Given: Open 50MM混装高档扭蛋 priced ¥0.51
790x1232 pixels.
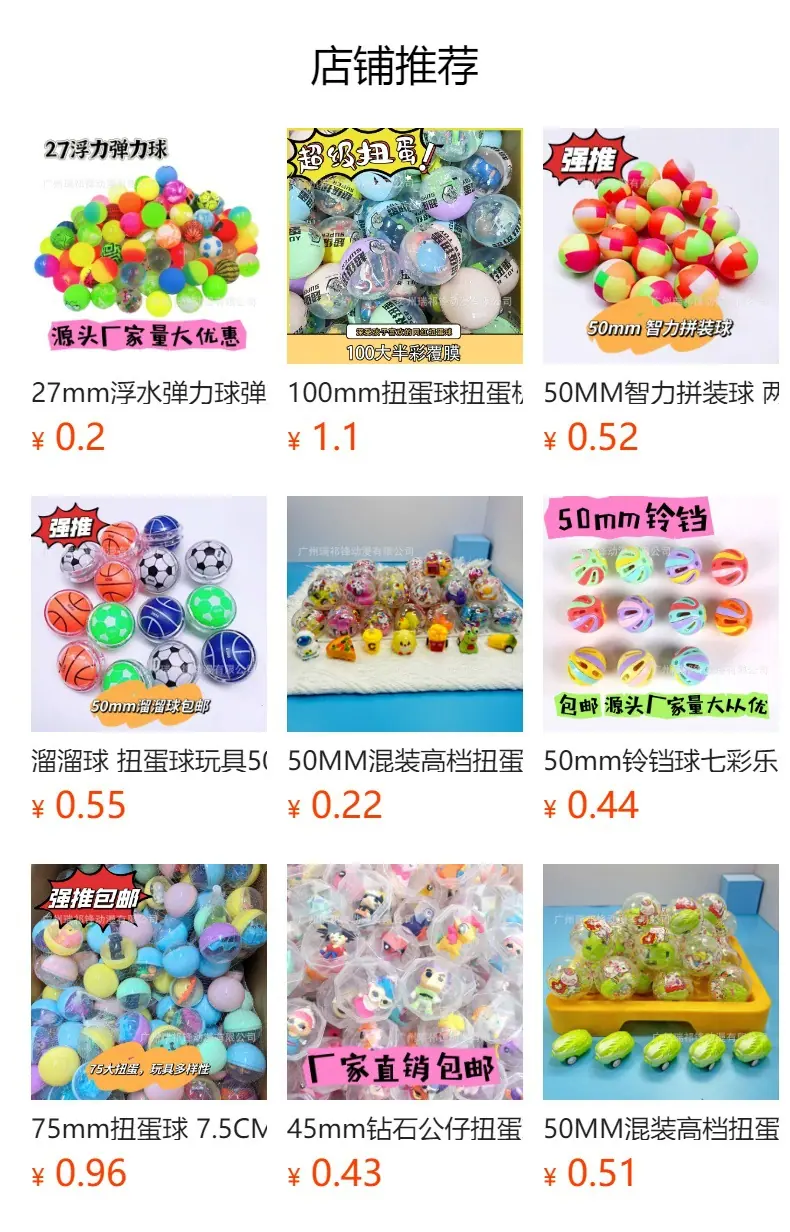Looking at the screenshot, I should [661, 1028].
